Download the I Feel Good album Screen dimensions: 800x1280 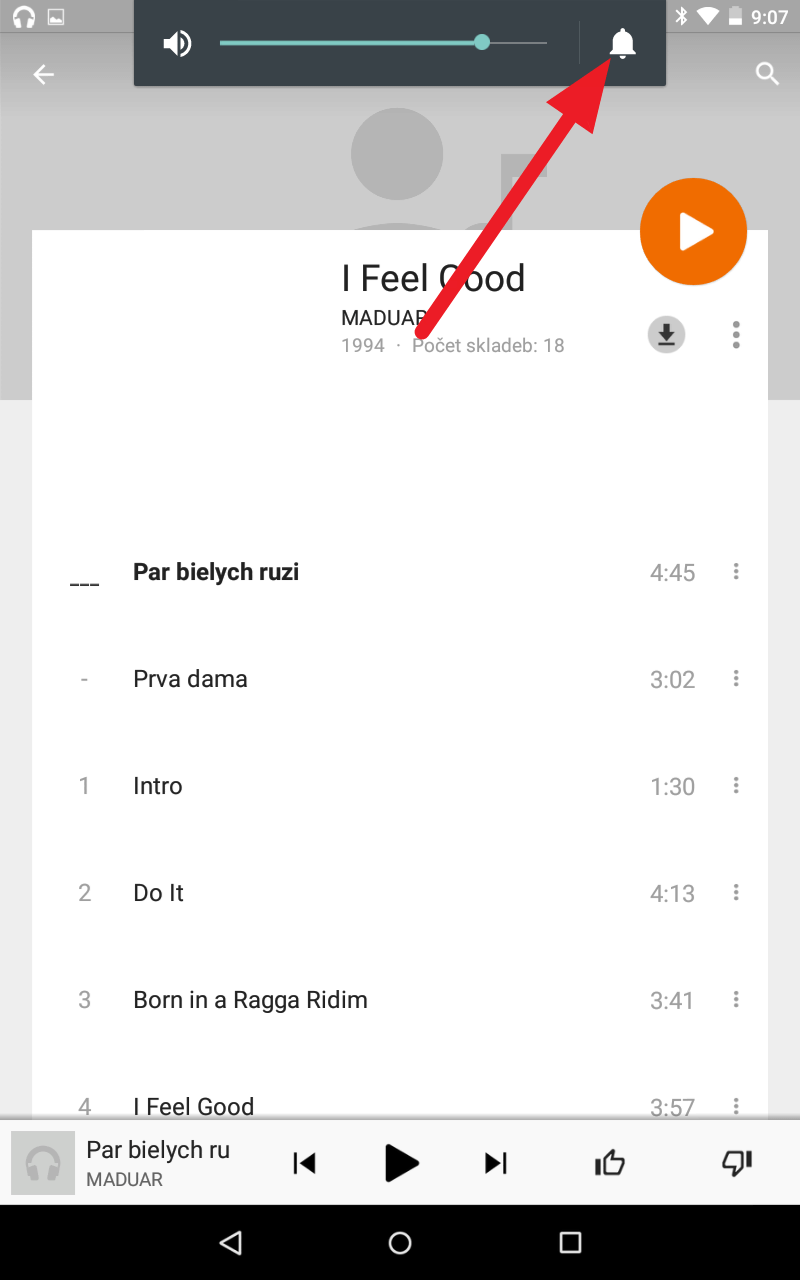tap(667, 335)
